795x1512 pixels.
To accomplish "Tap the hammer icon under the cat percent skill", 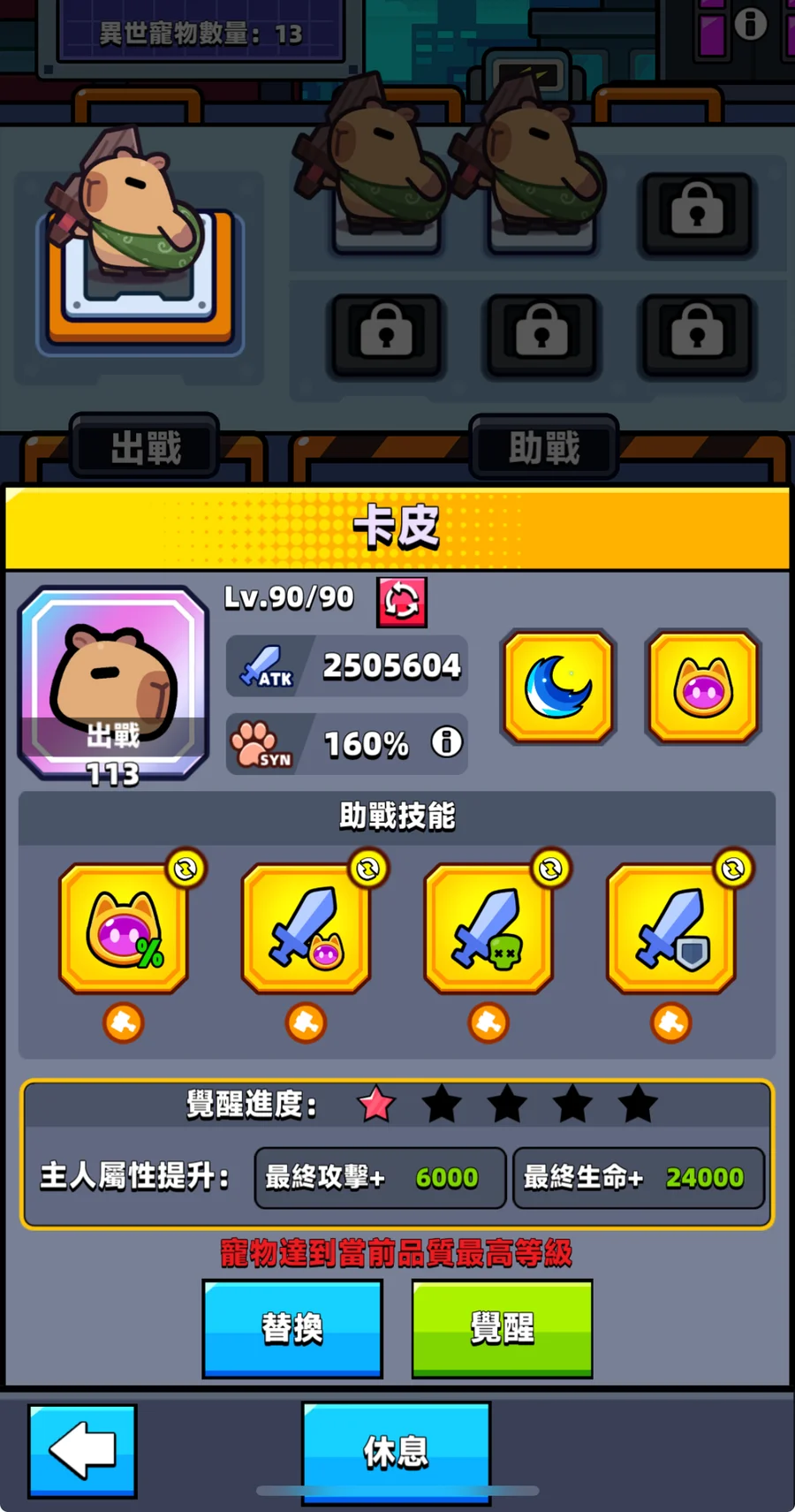I will pyautogui.click(x=124, y=1023).
